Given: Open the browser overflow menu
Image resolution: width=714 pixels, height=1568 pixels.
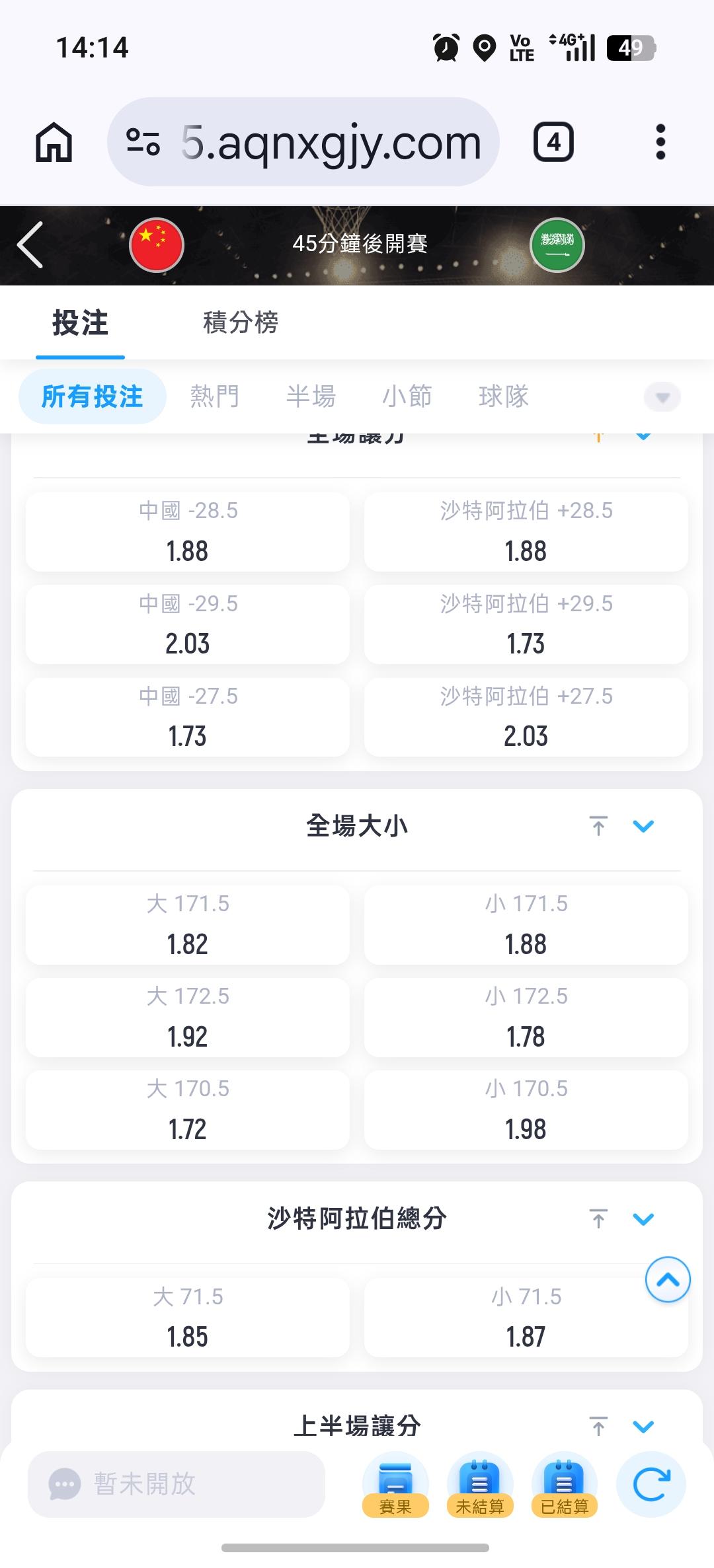Looking at the screenshot, I should pyautogui.click(x=660, y=141).
